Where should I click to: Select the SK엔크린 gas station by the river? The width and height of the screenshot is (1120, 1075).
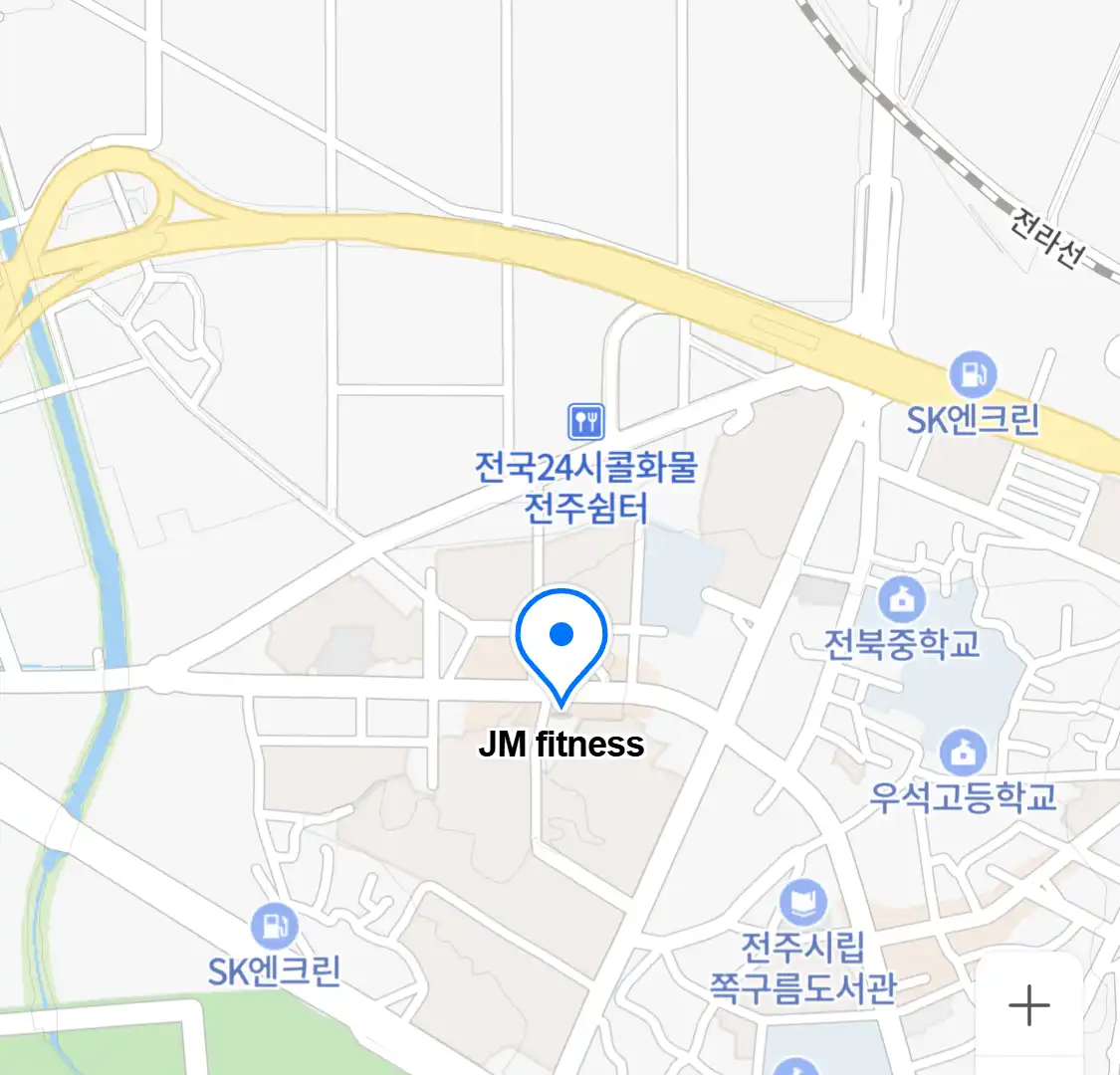click(x=273, y=927)
